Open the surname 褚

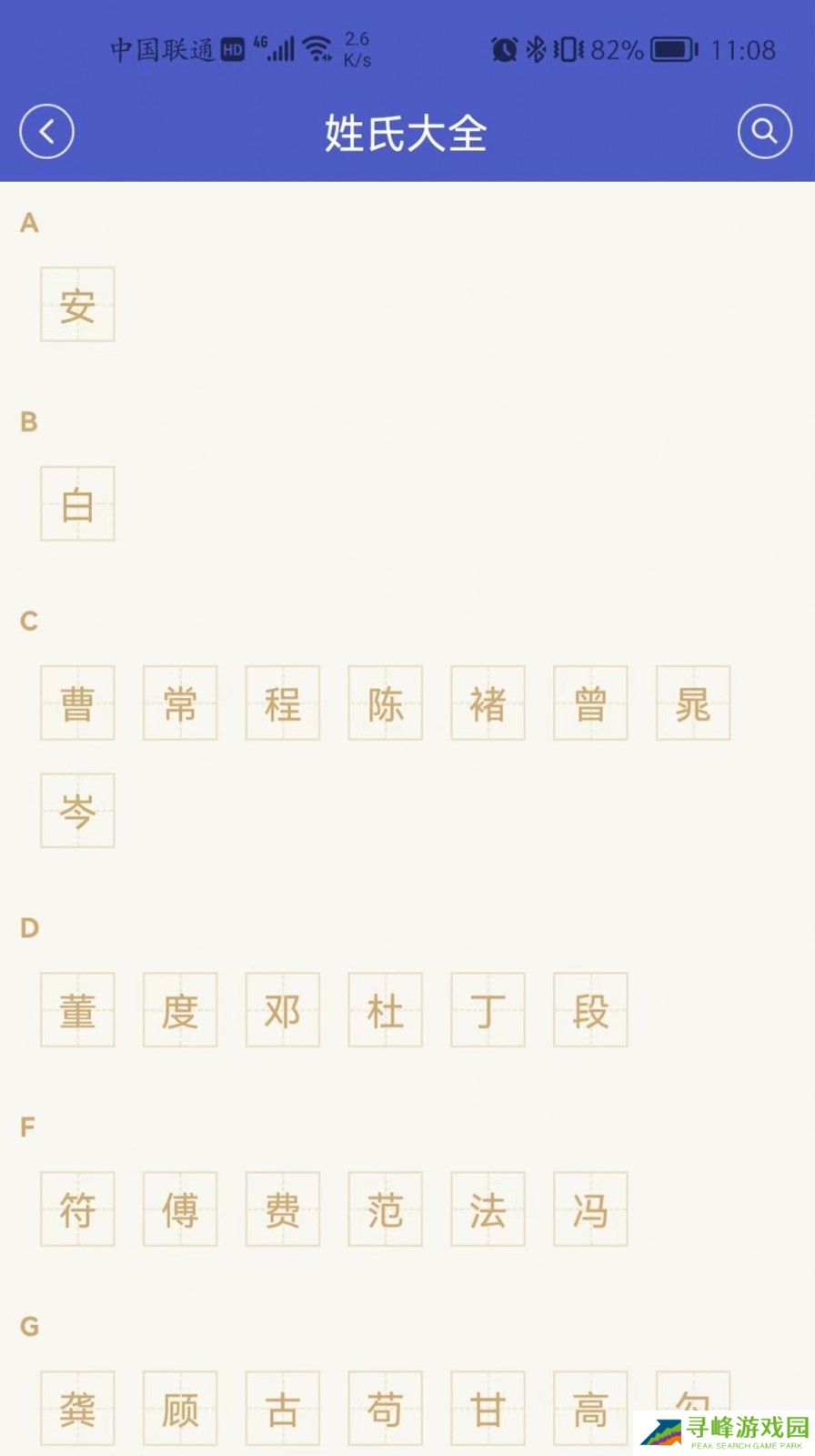pyautogui.click(x=488, y=703)
